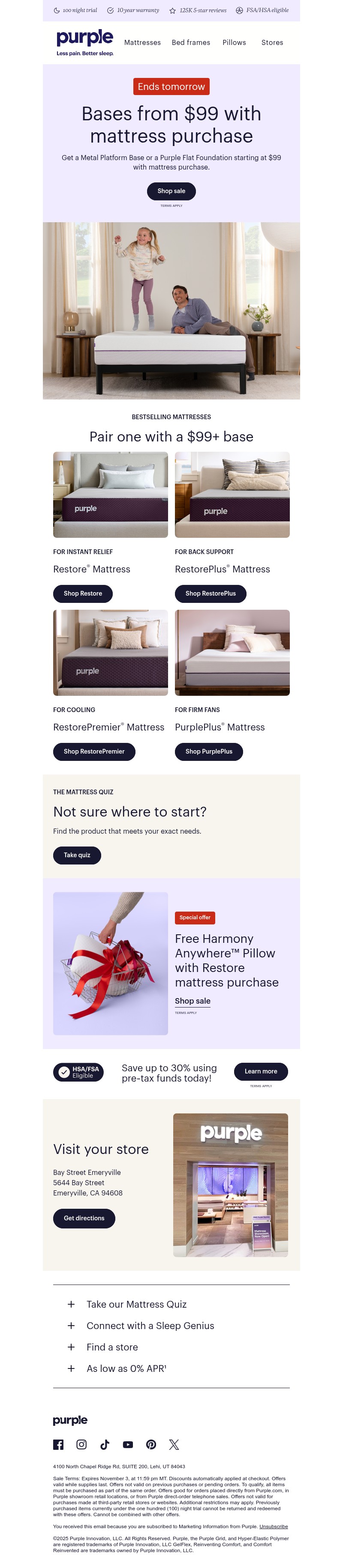
Task: Open Purple's Facebook page
Action: coord(58,1444)
